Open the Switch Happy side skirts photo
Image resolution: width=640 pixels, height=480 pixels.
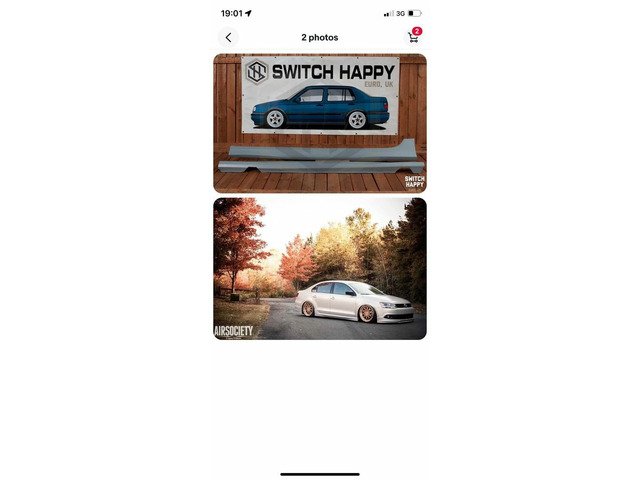[320, 123]
